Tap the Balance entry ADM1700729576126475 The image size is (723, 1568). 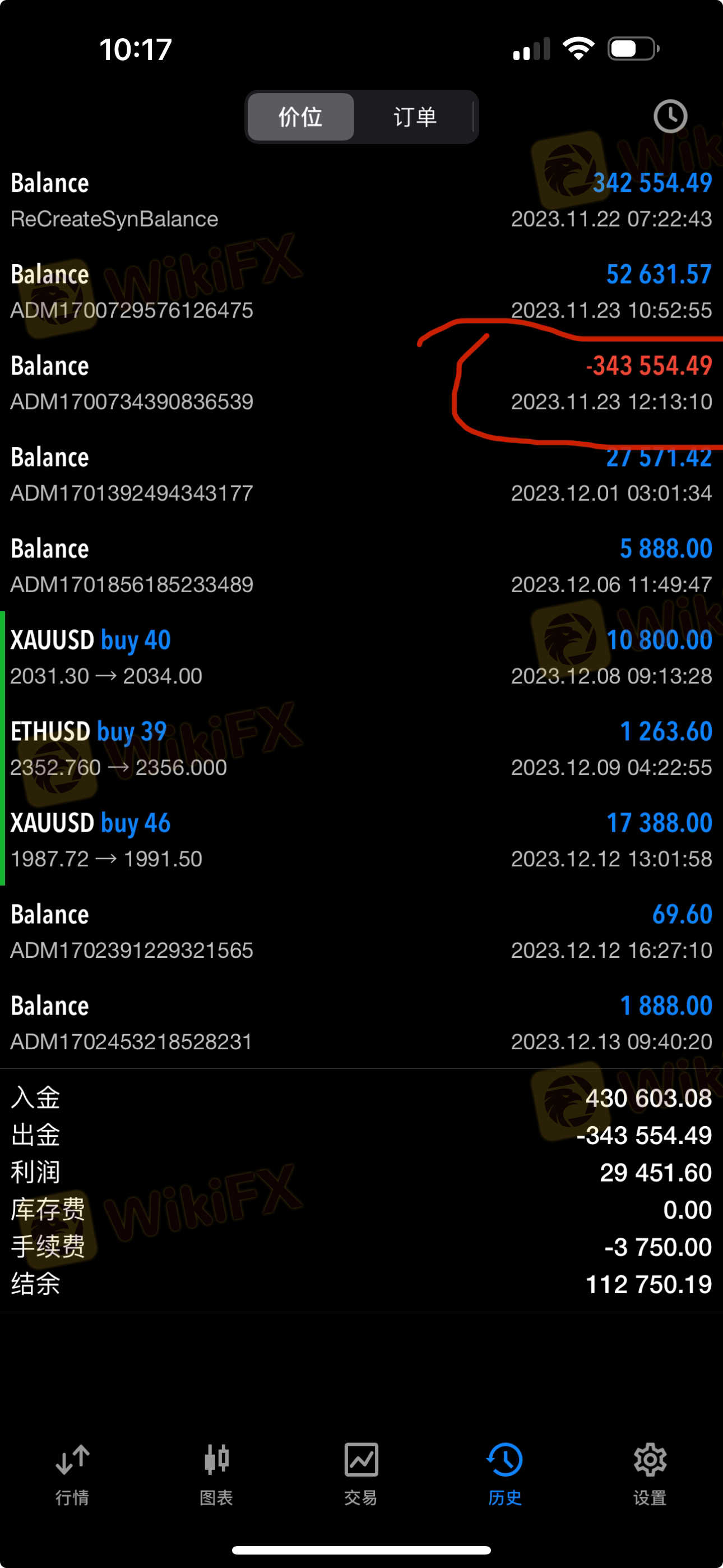pyautogui.click(x=361, y=291)
